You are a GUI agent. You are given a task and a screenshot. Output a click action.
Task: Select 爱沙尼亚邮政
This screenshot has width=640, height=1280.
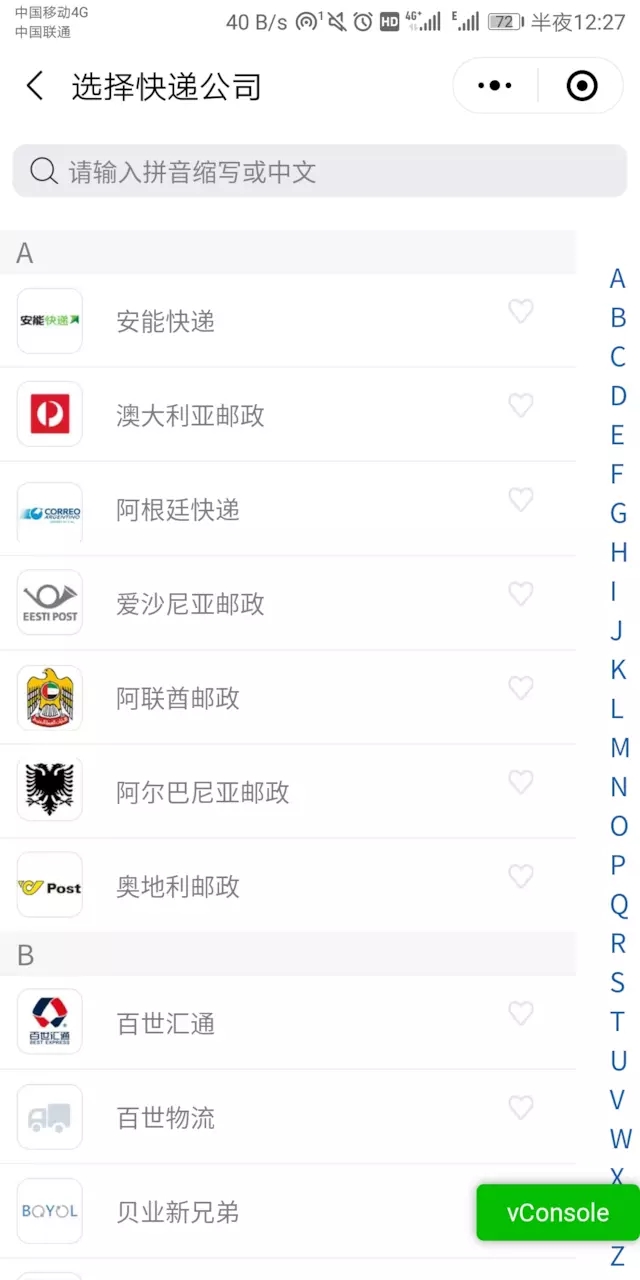coord(288,603)
